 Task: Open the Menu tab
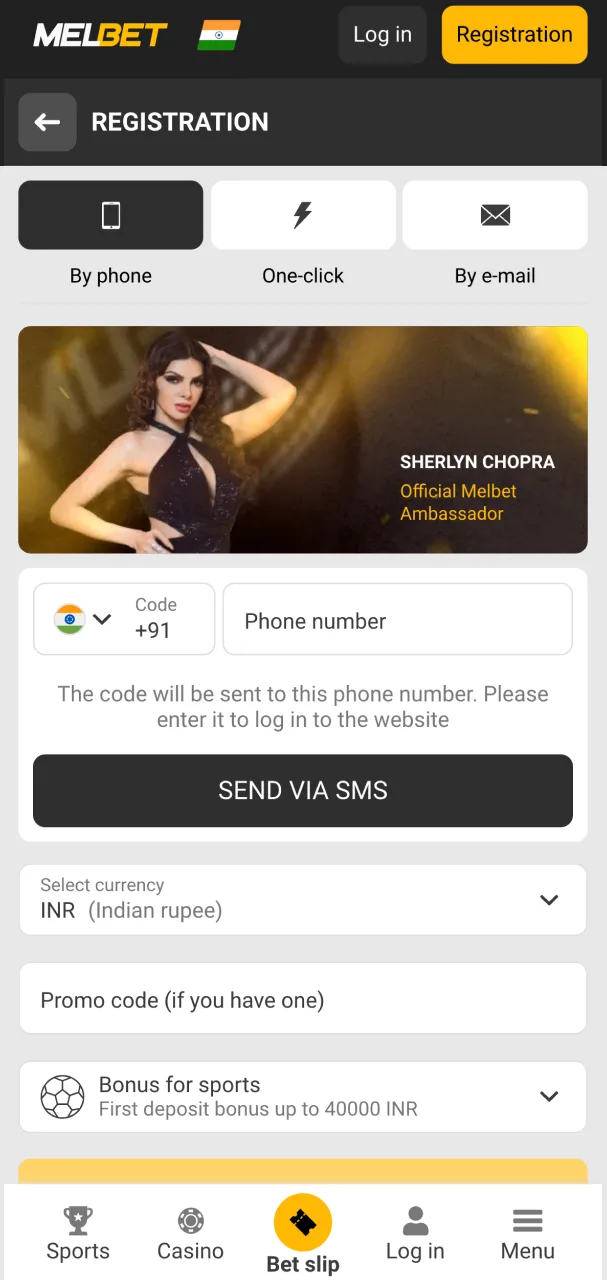pos(527,1234)
